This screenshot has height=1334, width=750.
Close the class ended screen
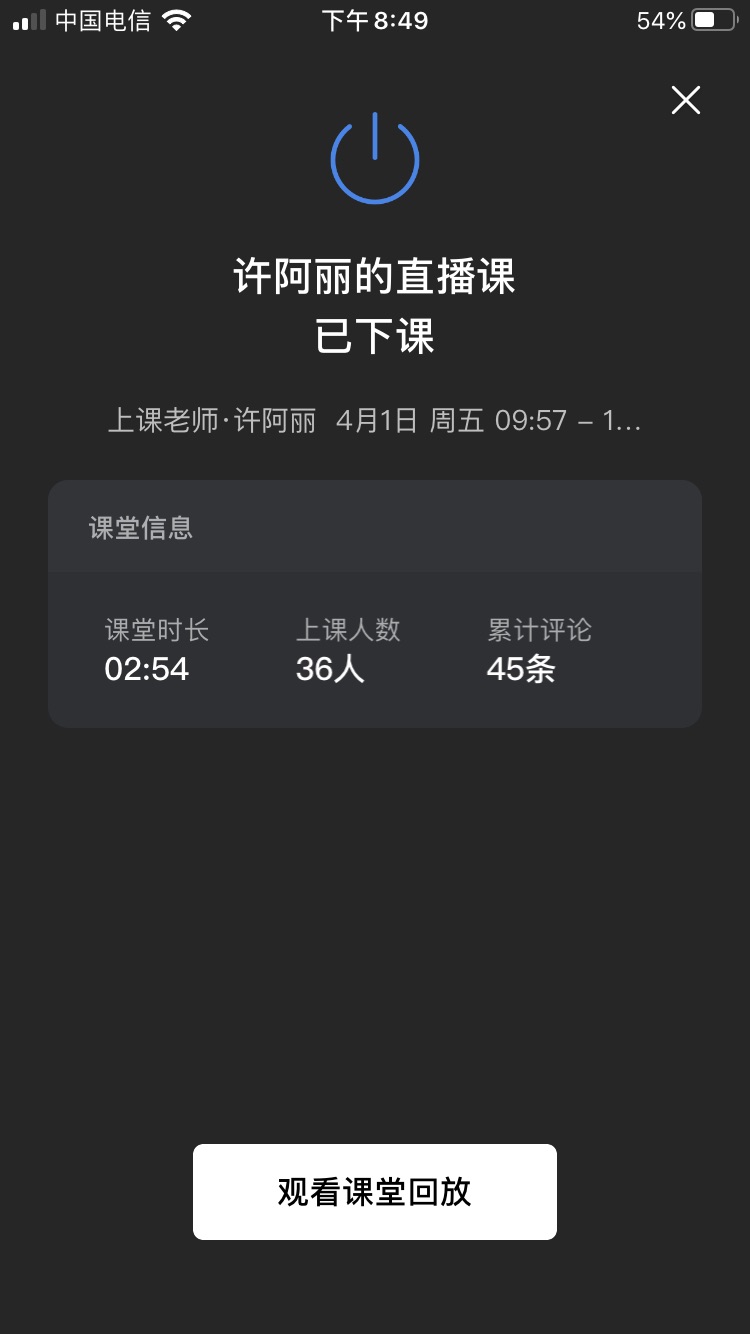pos(686,100)
